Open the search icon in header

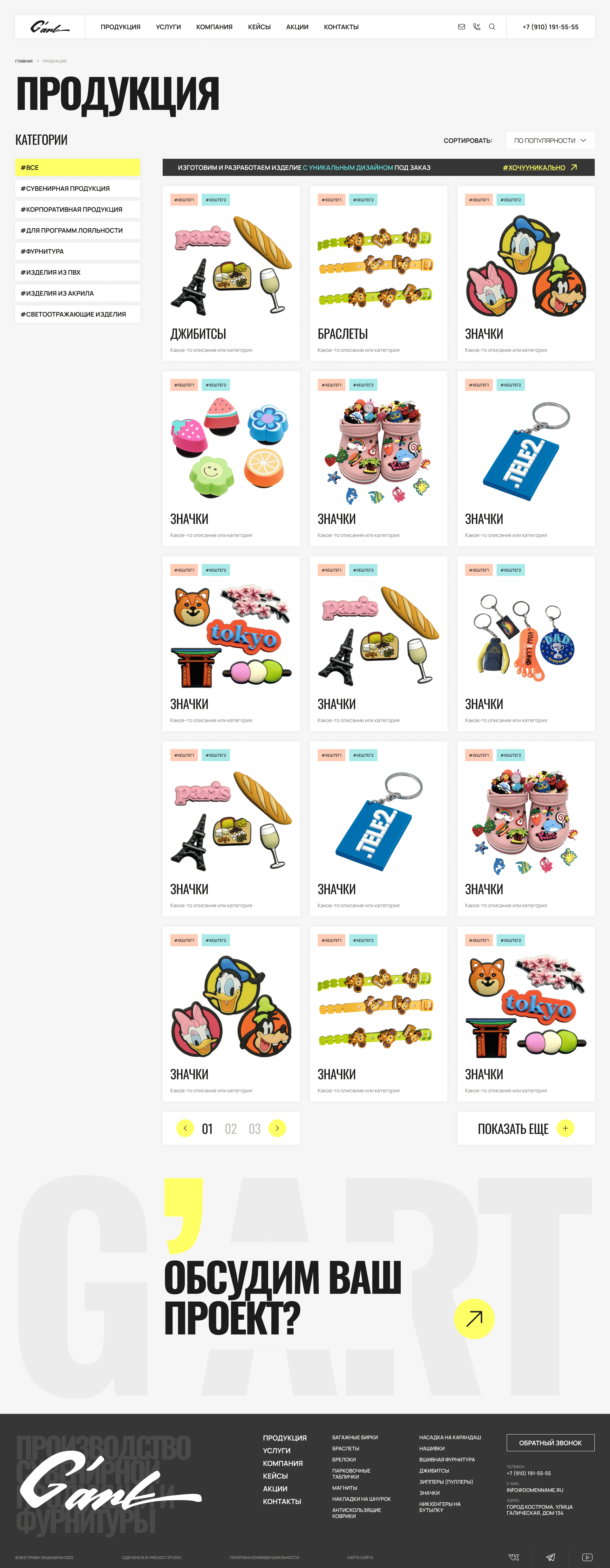pos(492,27)
